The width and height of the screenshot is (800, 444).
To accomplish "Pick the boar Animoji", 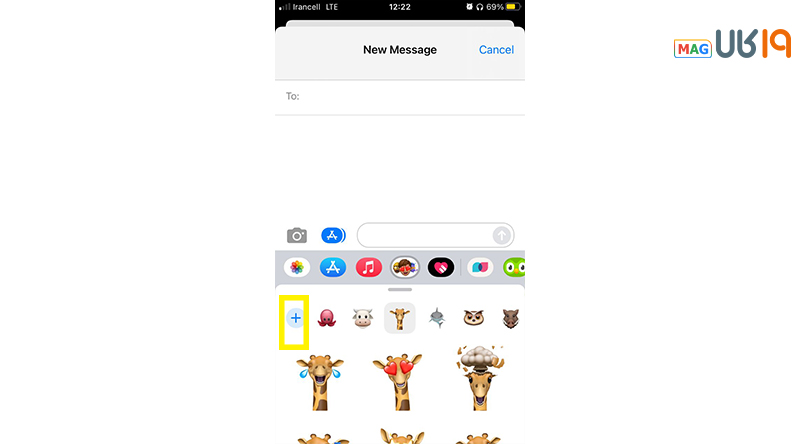I will pos(510,319).
